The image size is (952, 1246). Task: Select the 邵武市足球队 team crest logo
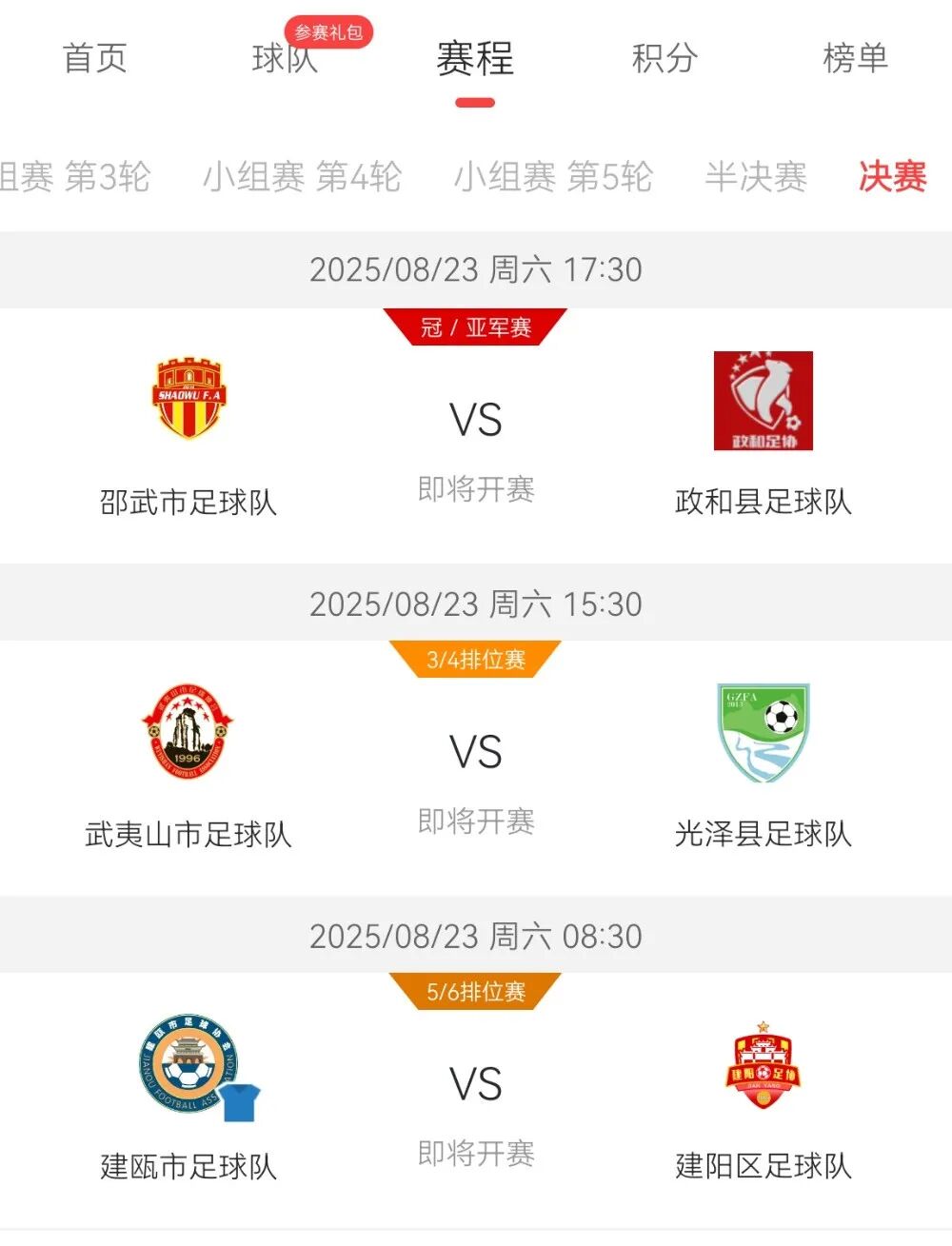(187, 398)
